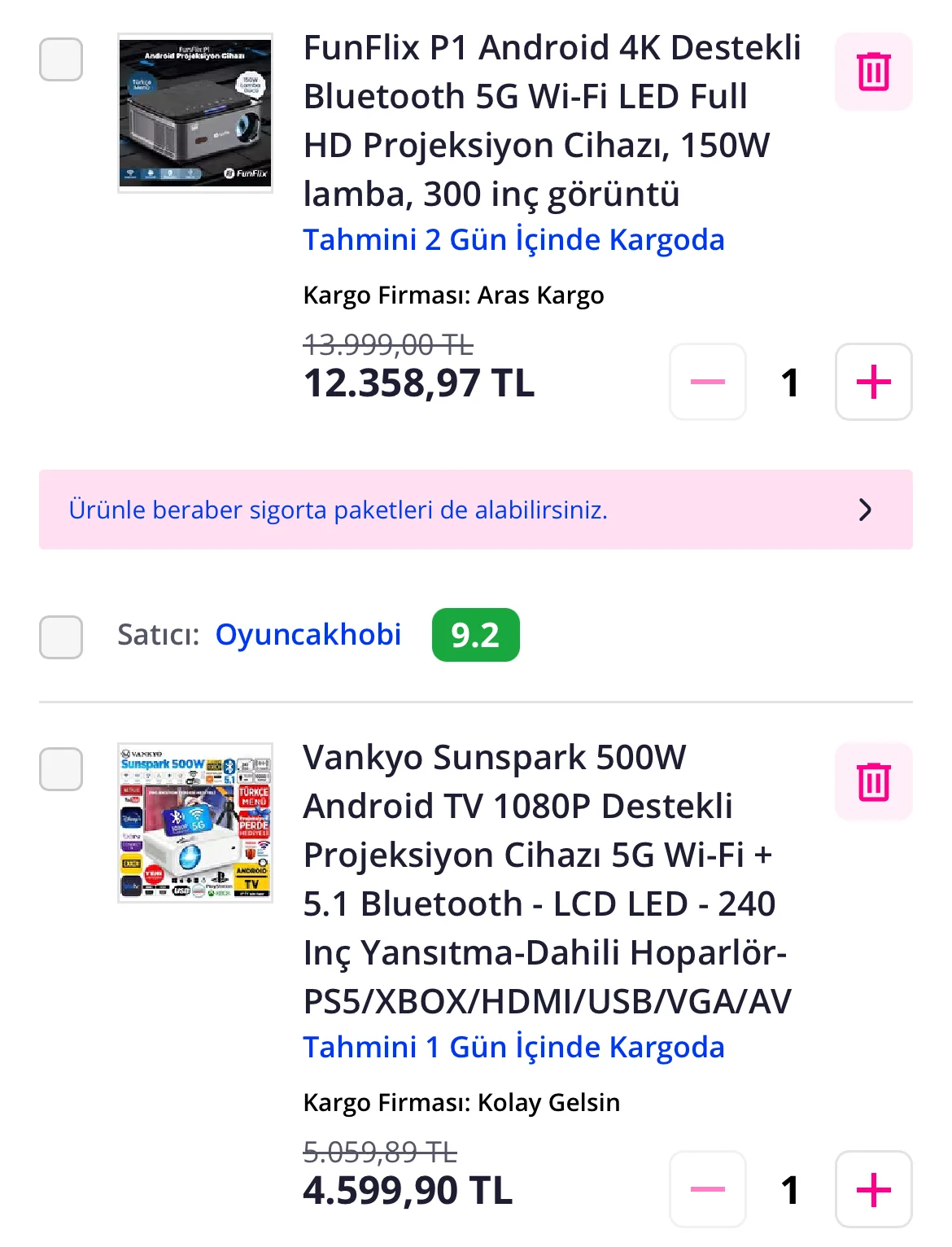The height and width of the screenshot is (1247, 952).
Task: Reduce Vankyo Sunspark quantity by one
Action: pyautogui.click(x=707, y=1189)
